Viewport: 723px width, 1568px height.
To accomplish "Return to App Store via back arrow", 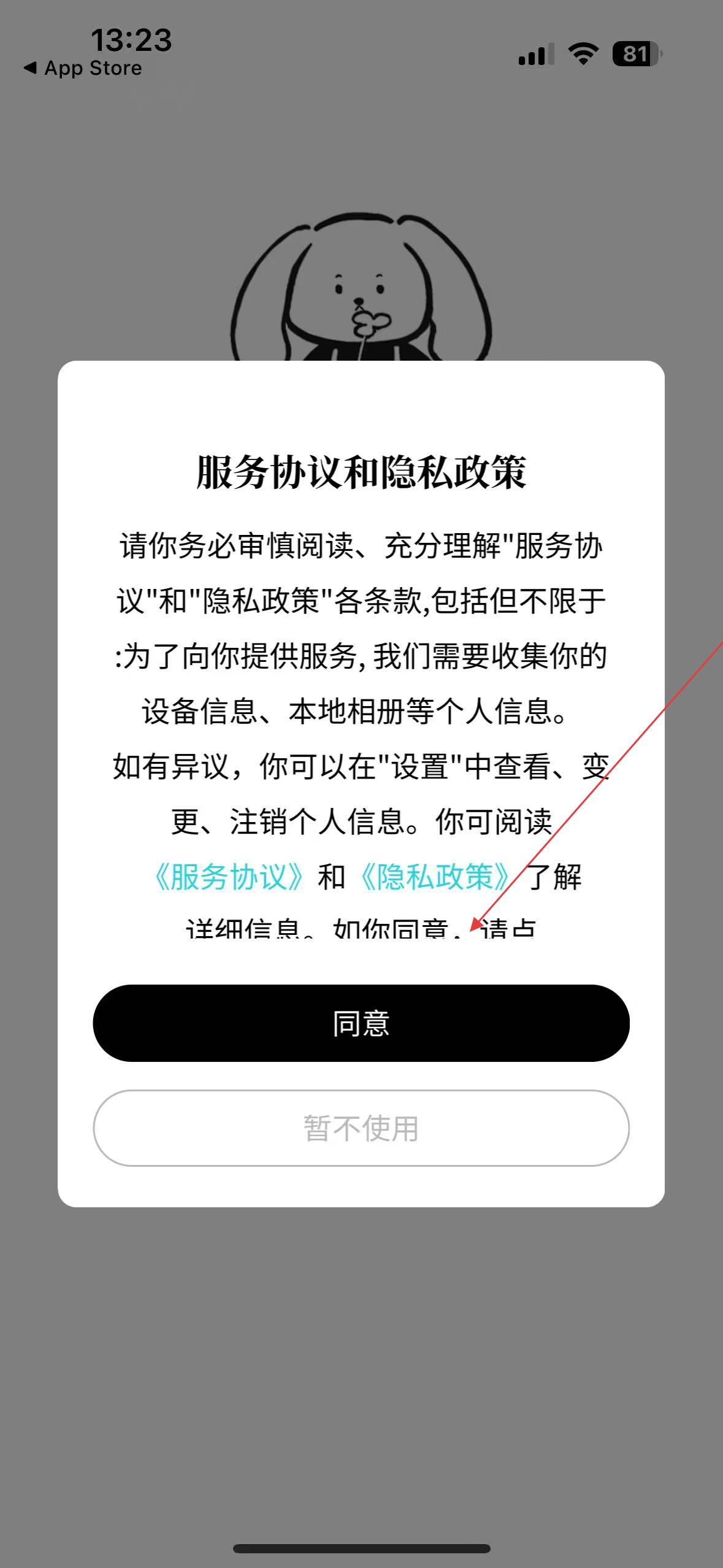I will point(82,68).
